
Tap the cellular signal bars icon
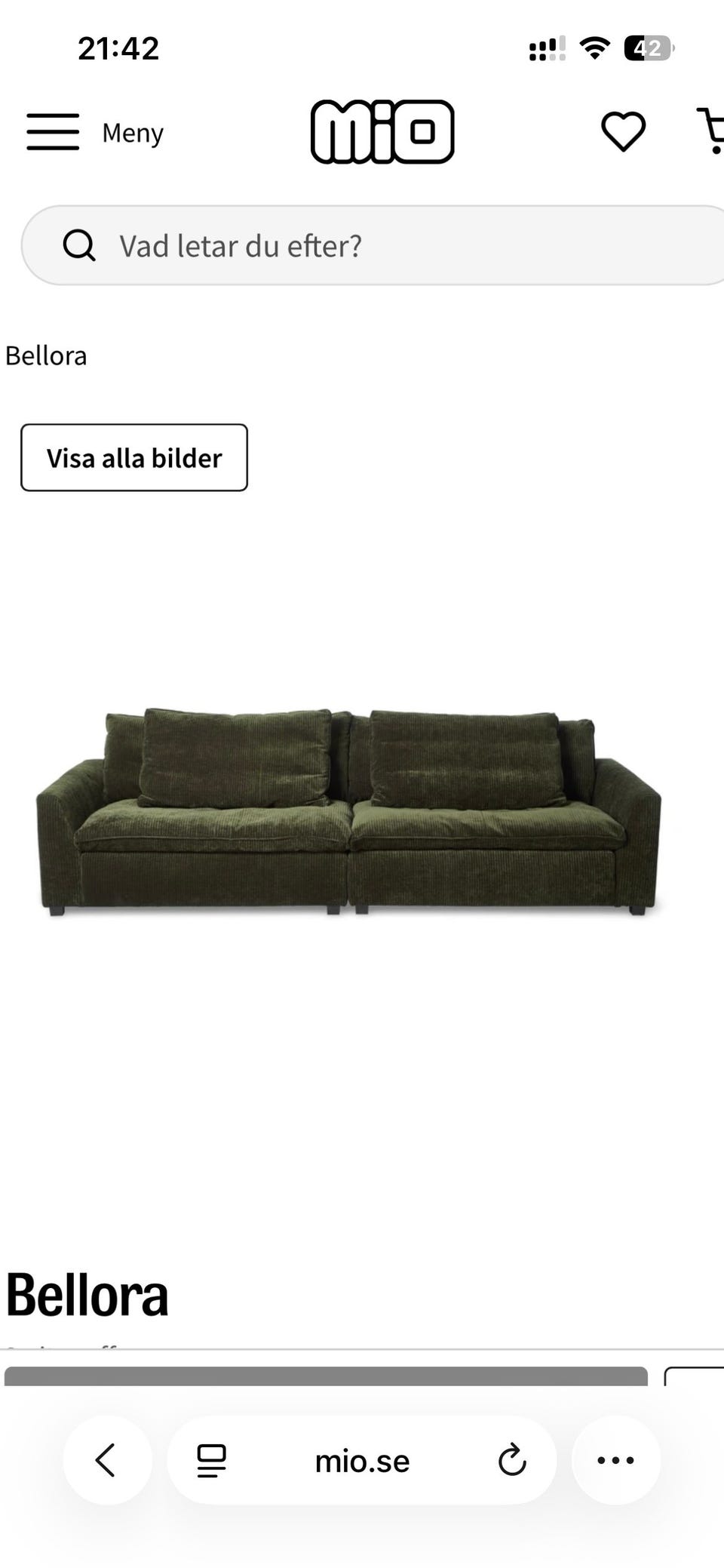coord(545,47)
